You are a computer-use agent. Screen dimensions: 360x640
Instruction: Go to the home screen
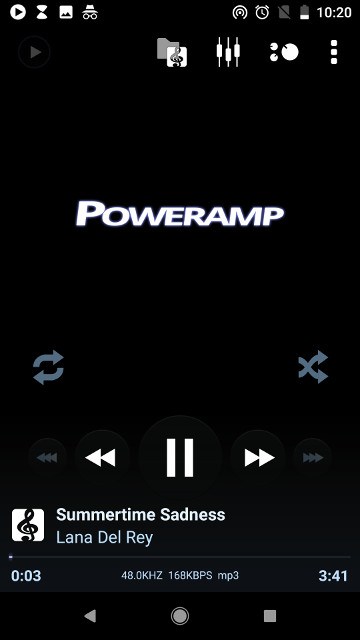tap(180, 616)
